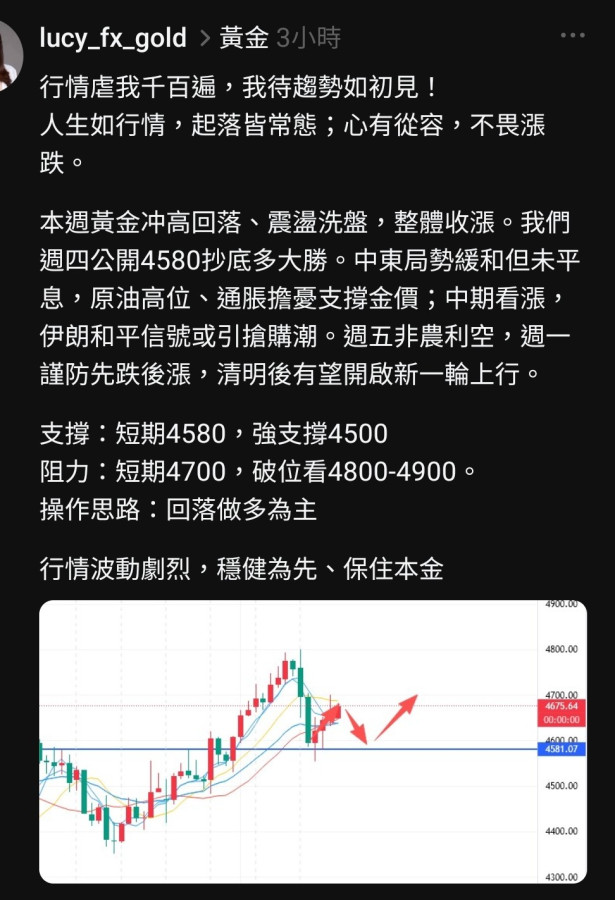This screenshot has height=900, width=615.
Task: Open the post's three-dot overflow menu
Action: pos(572,36)
